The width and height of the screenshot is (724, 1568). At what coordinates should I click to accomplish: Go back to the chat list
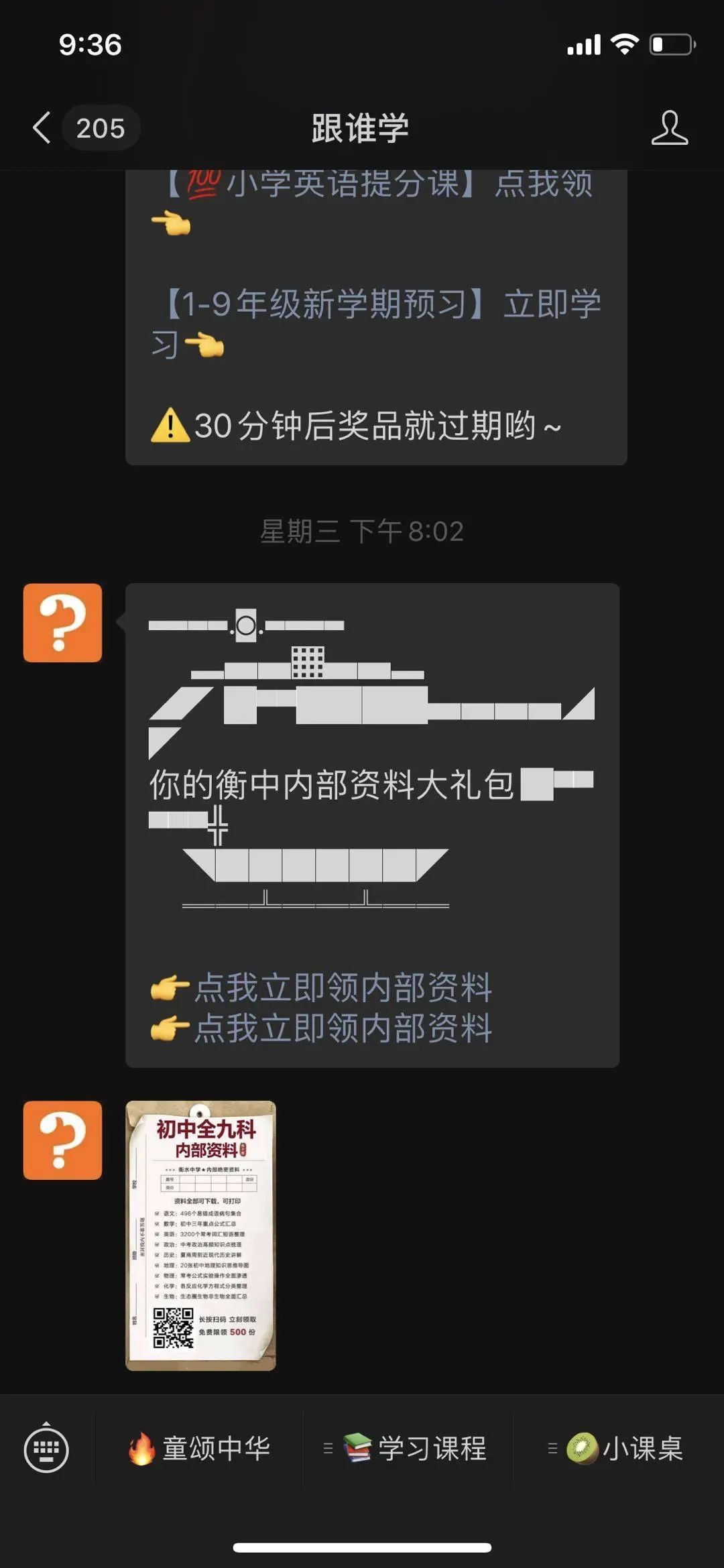click(x=42, y=127)
